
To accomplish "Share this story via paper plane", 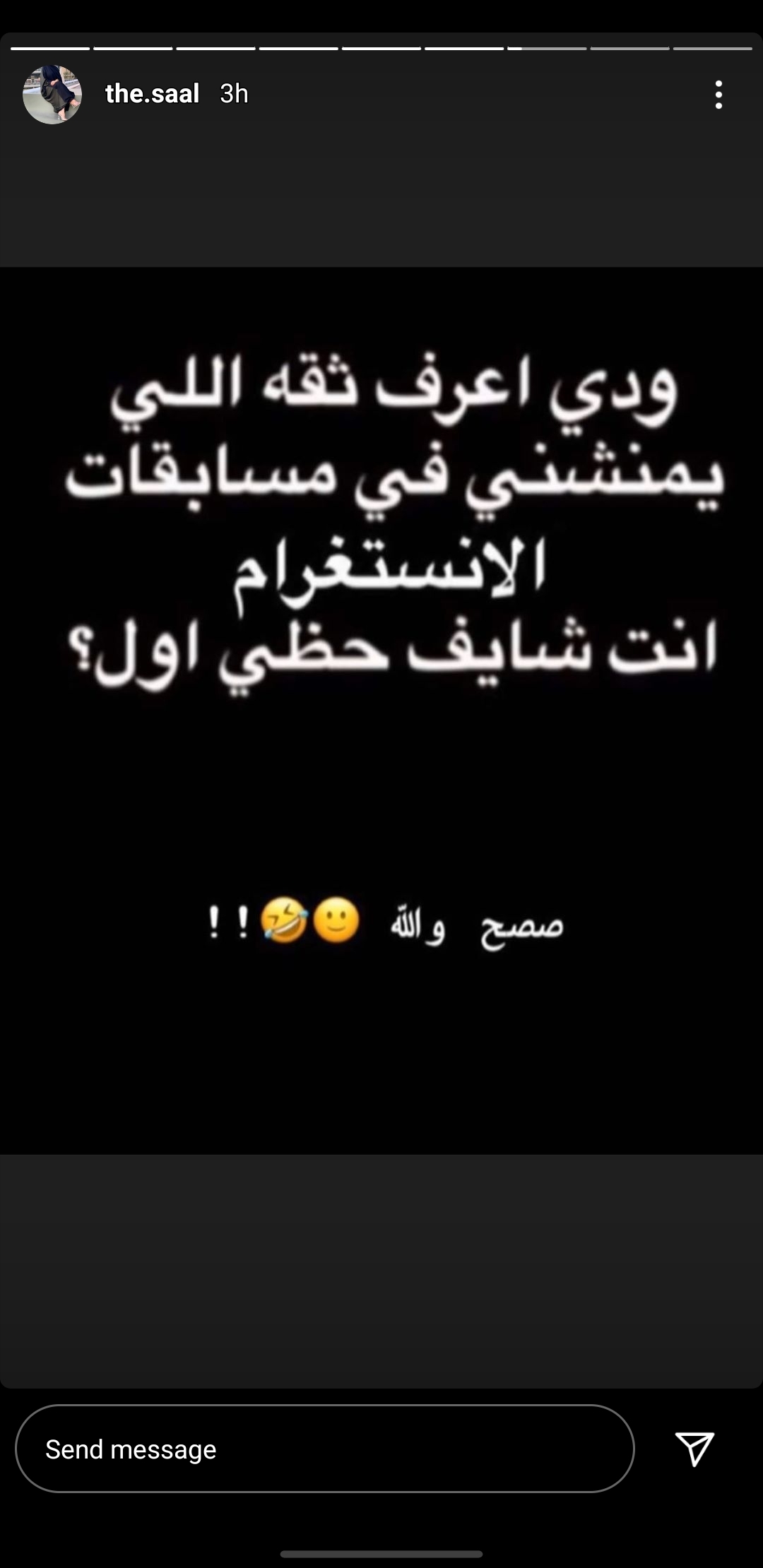I will [x=694, y=1449].
